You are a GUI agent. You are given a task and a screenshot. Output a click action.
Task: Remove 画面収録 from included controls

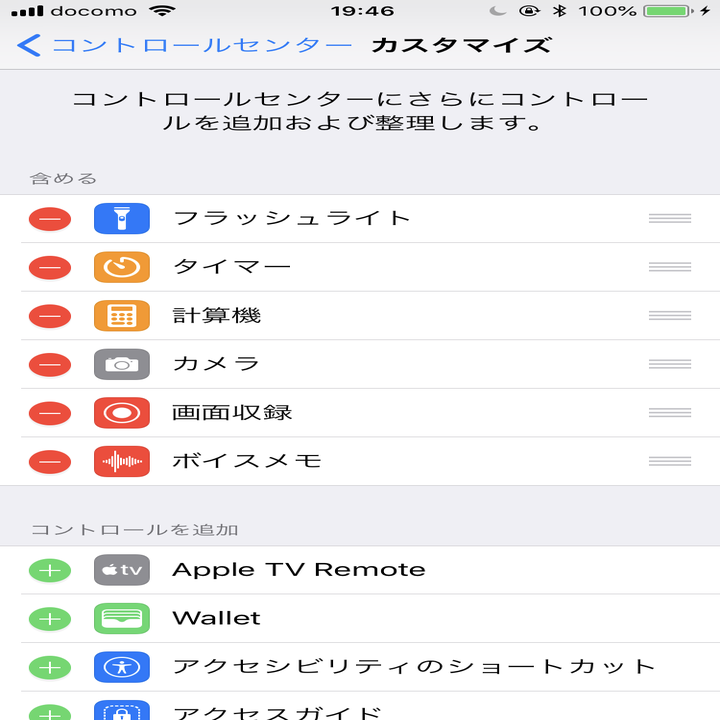50,413
